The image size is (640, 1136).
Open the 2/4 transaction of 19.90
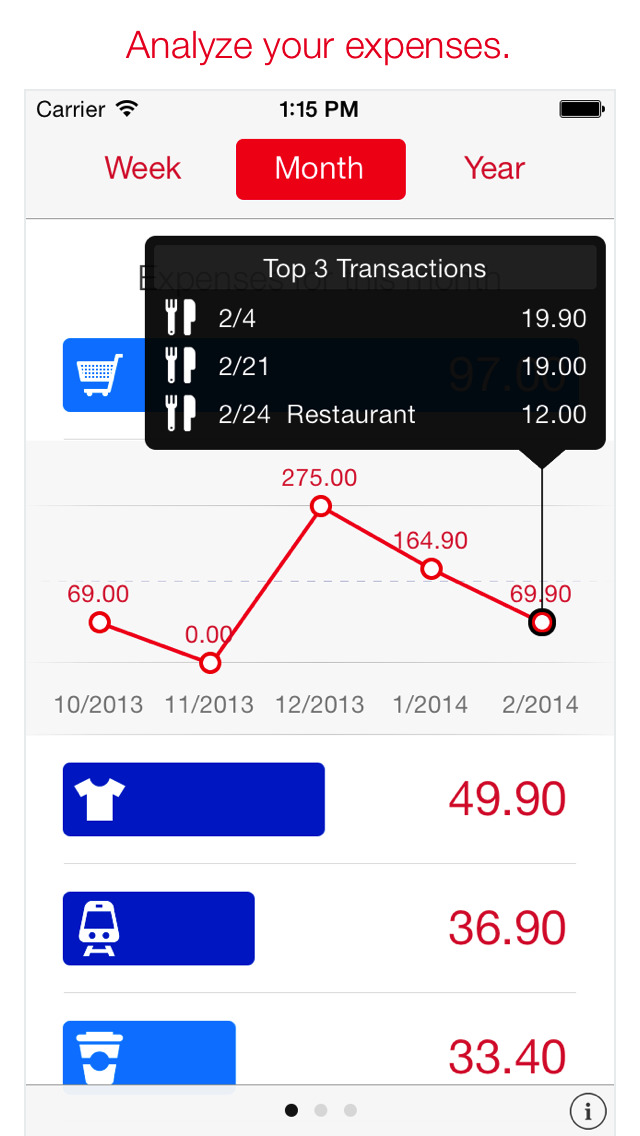pos(375,319)
